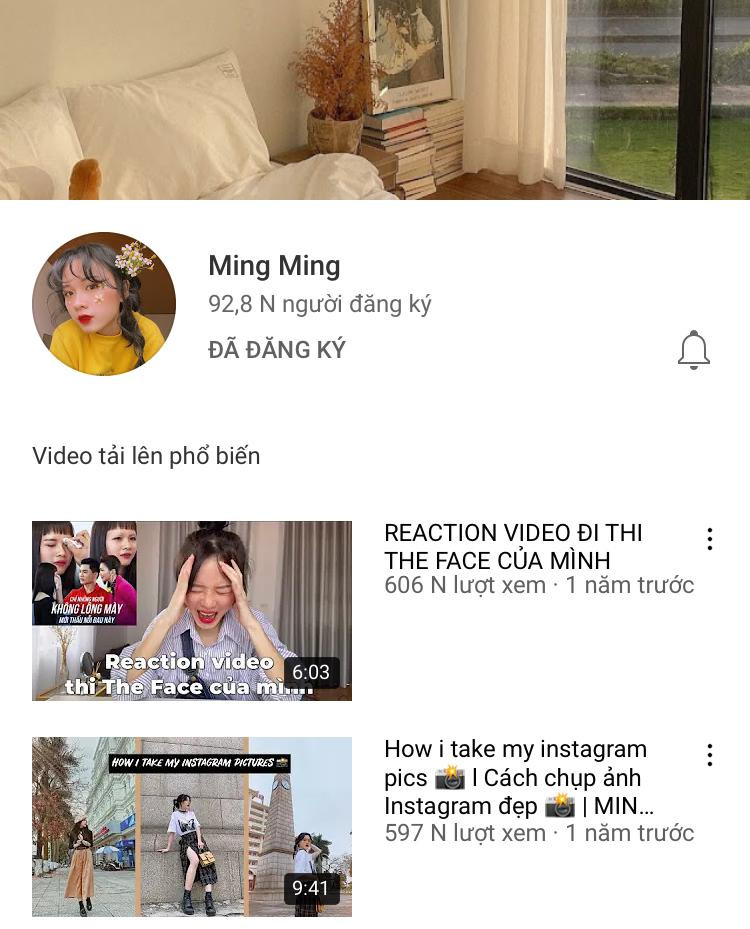Tap the ĐÃ ĐĂNG KÝ subscribed button

[x=277, y=350]
